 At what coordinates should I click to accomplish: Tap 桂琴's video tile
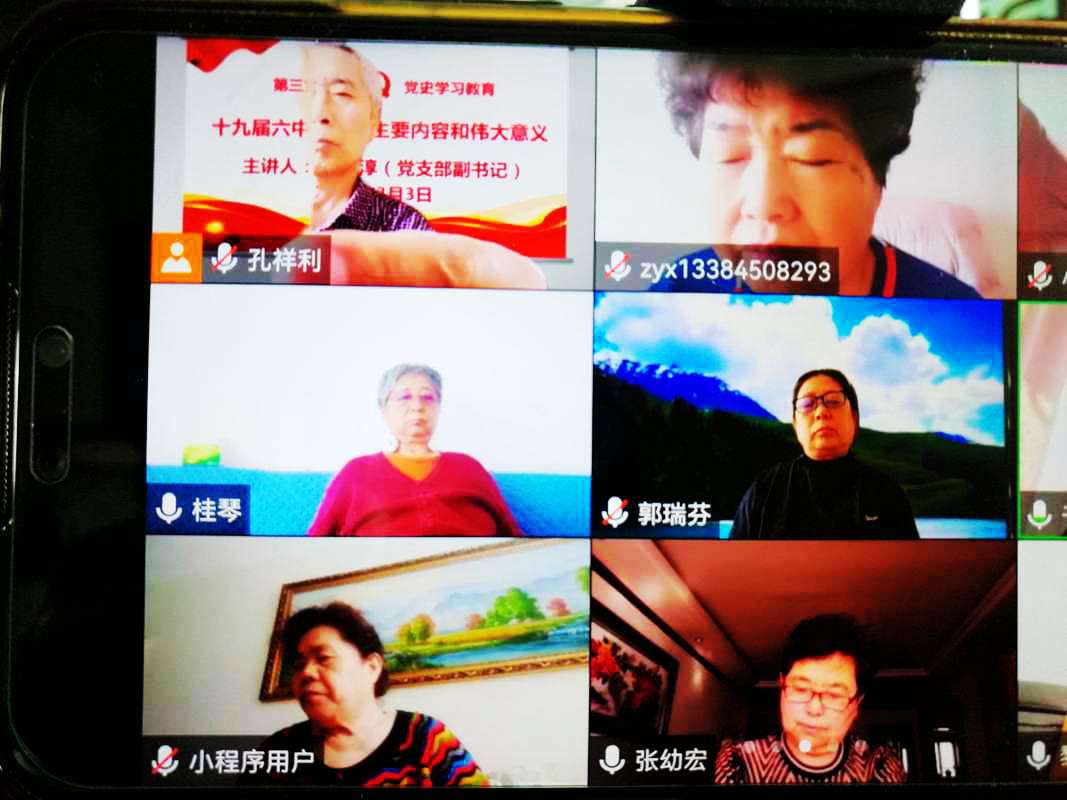[370, 410]
